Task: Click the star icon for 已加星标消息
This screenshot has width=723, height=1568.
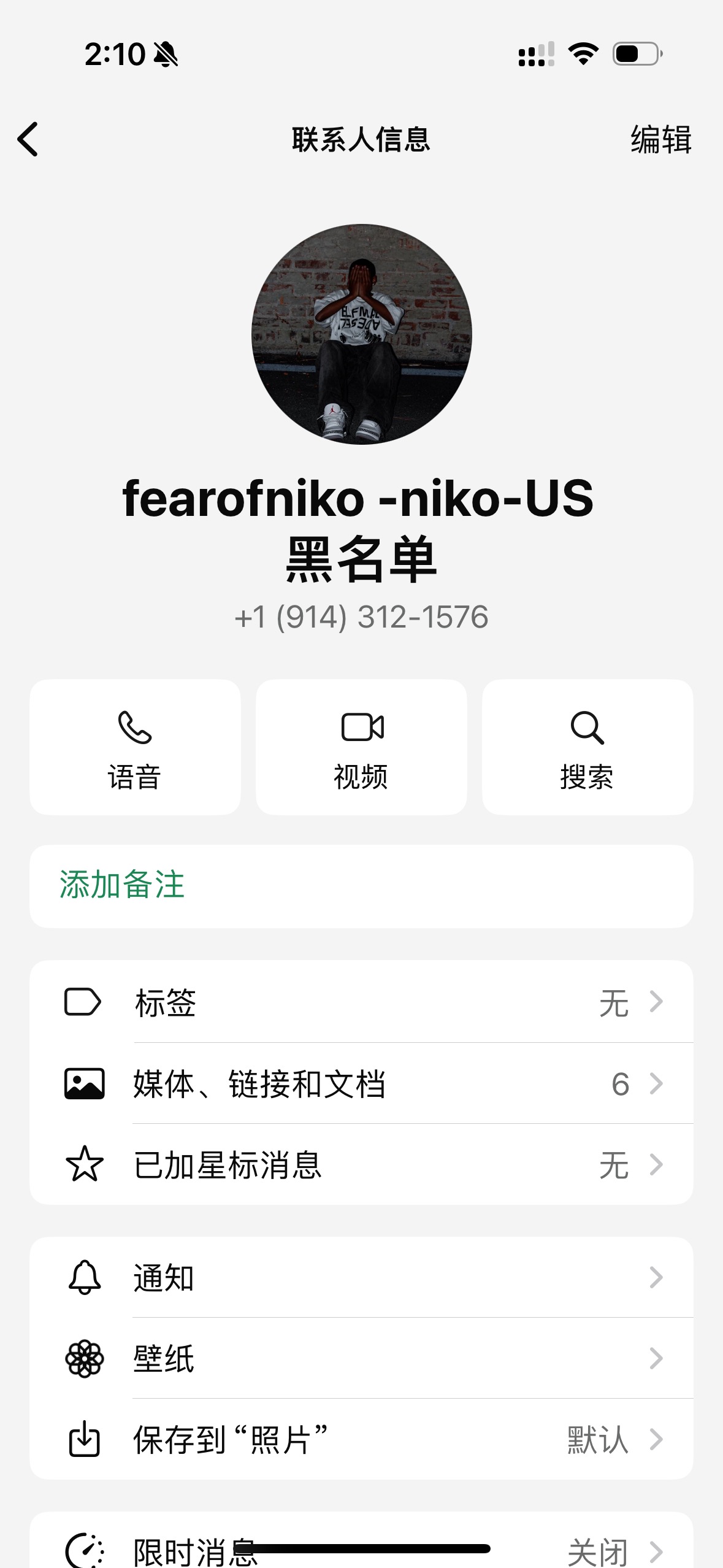Action: (86, 1166)
